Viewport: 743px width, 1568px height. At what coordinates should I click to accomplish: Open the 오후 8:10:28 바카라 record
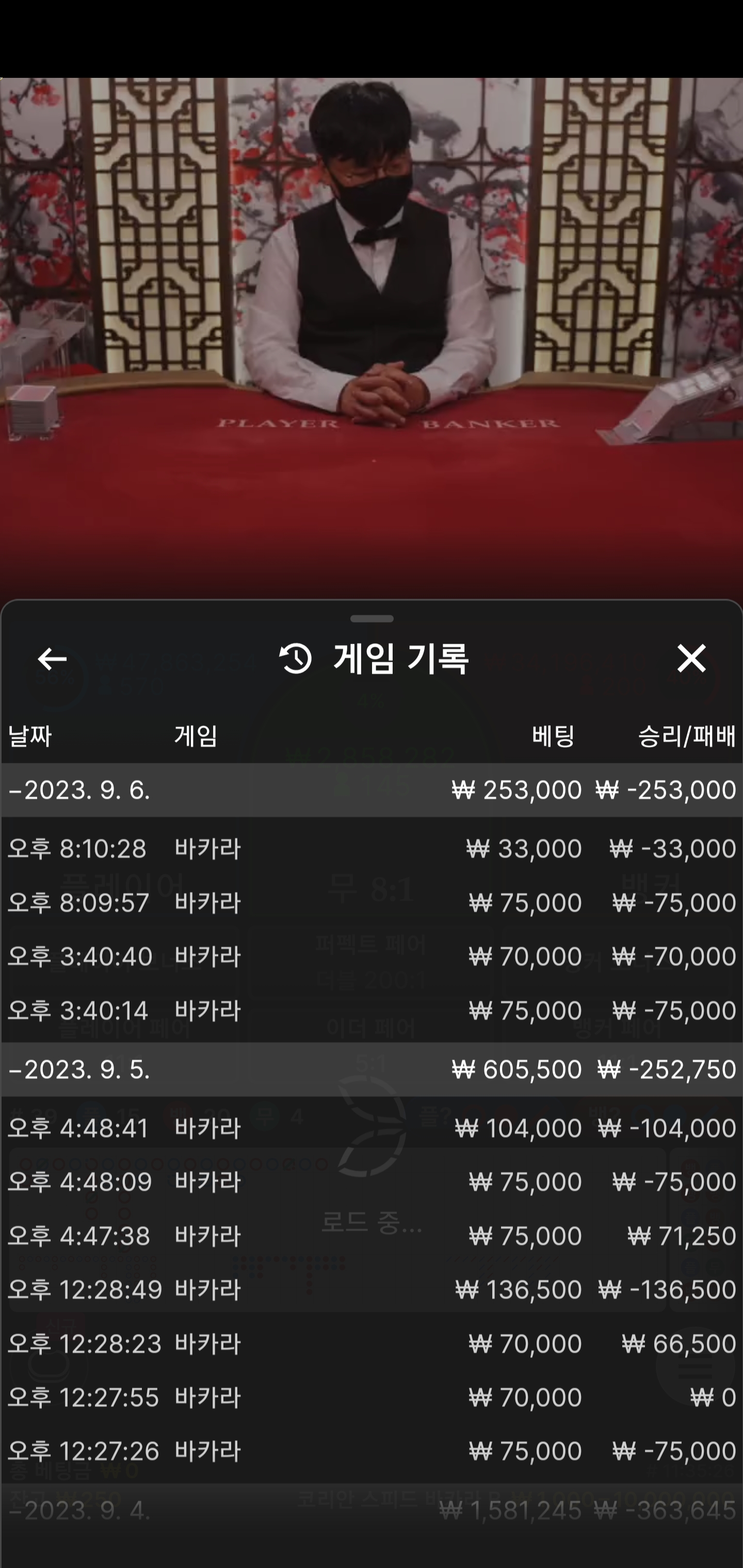tap(372, 848)
